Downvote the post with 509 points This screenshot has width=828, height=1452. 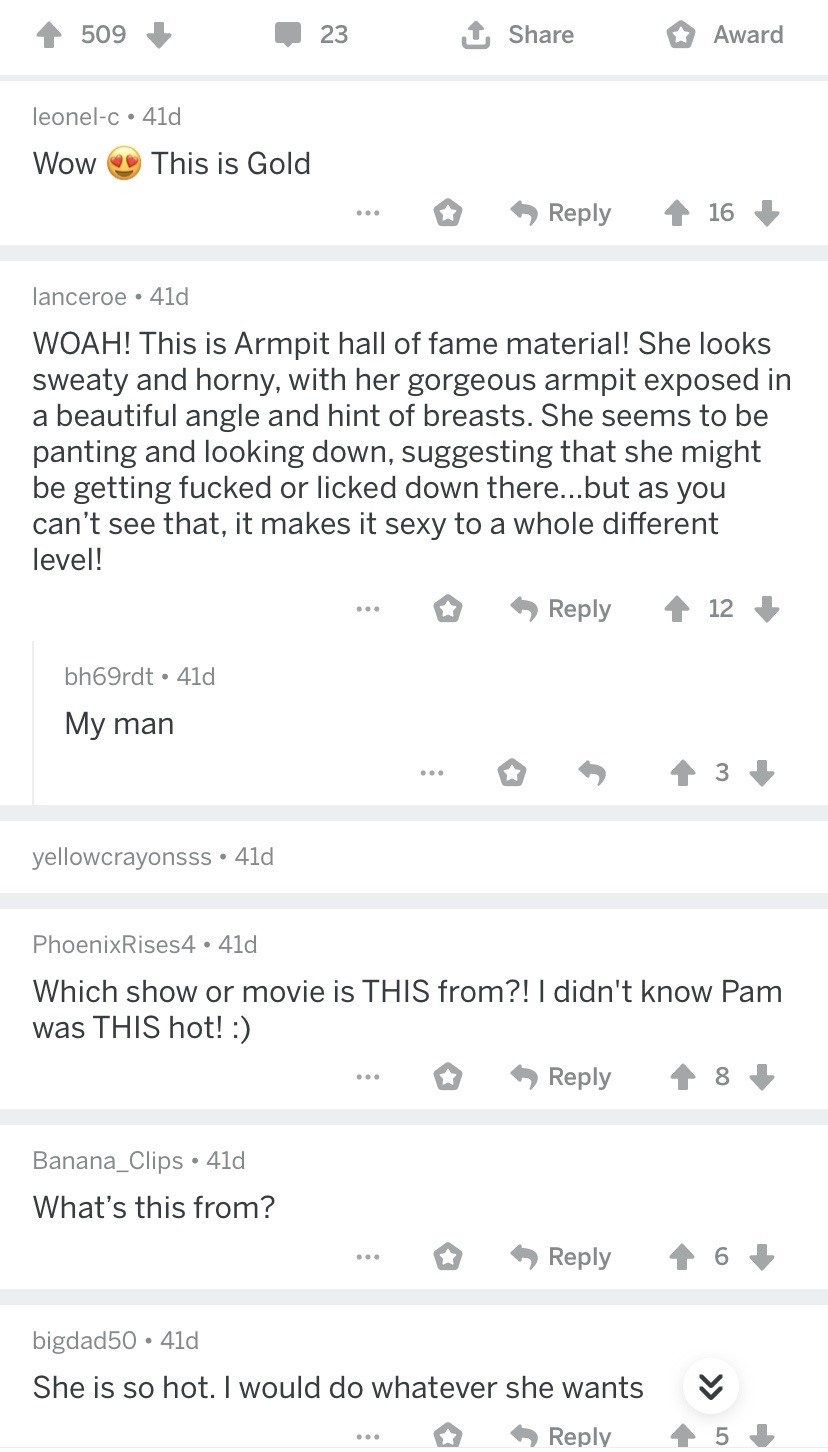[x=159, y=35]
